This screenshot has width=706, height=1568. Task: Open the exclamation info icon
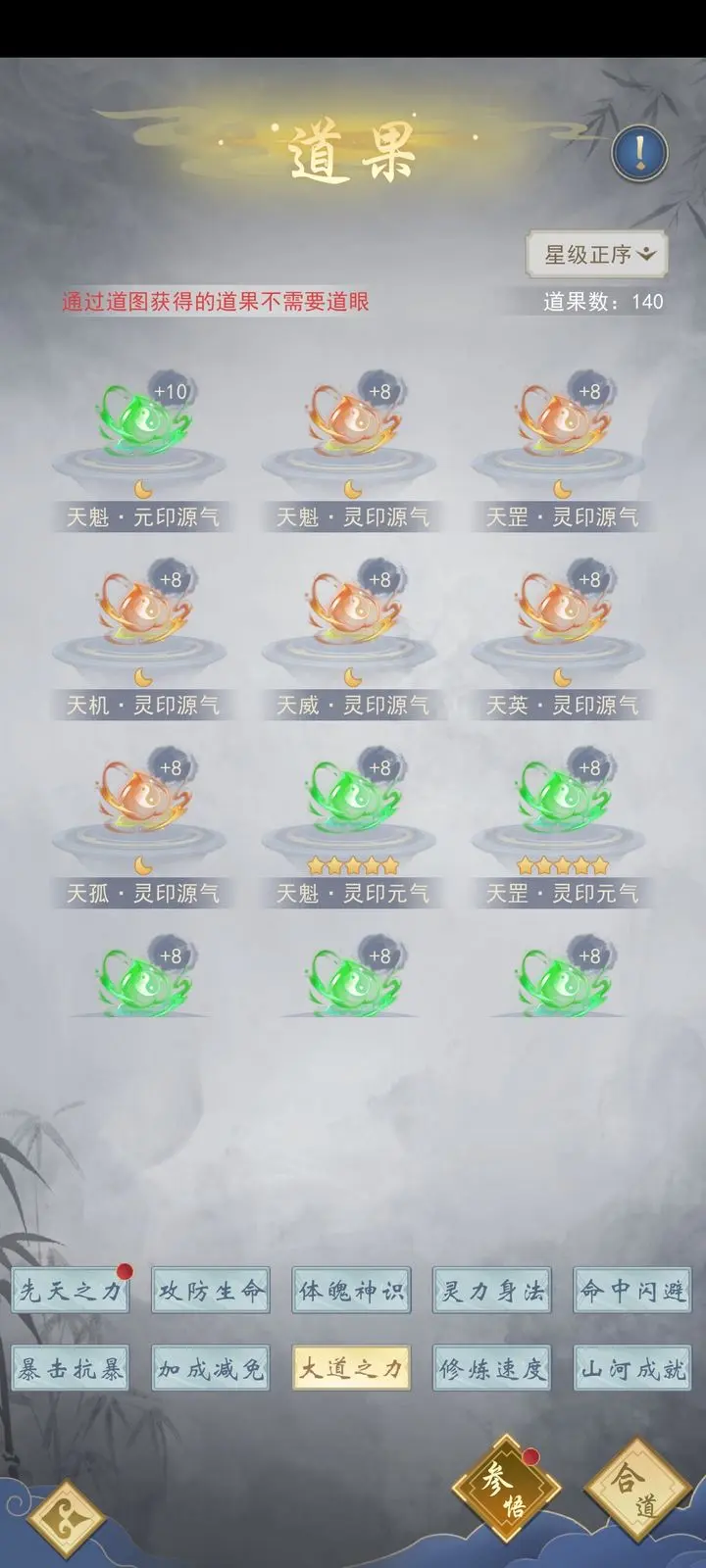coord(639,153)
